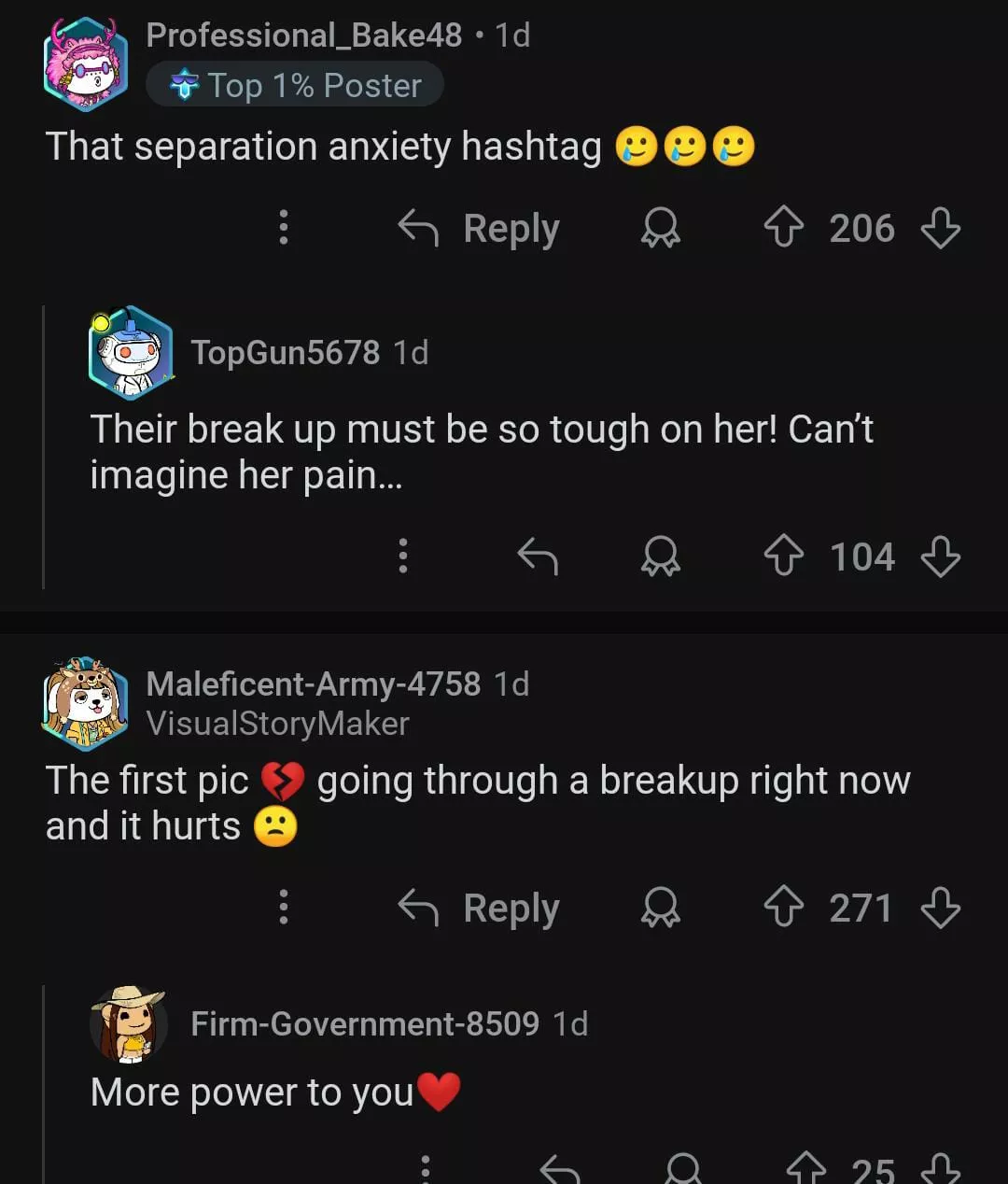Downvote TopGun5678's comment
Screen dimensions: 1008x1184
coord(940,557)
